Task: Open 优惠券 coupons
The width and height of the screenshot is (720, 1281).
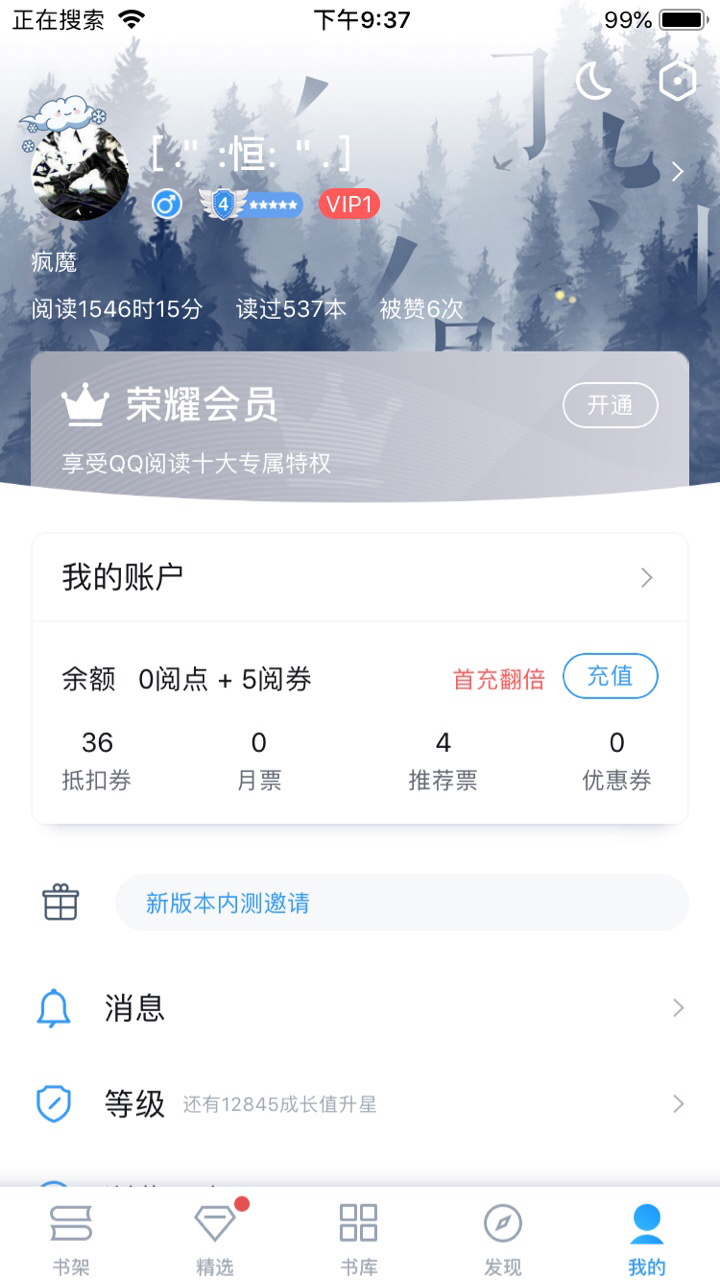Action: point(617,760)
